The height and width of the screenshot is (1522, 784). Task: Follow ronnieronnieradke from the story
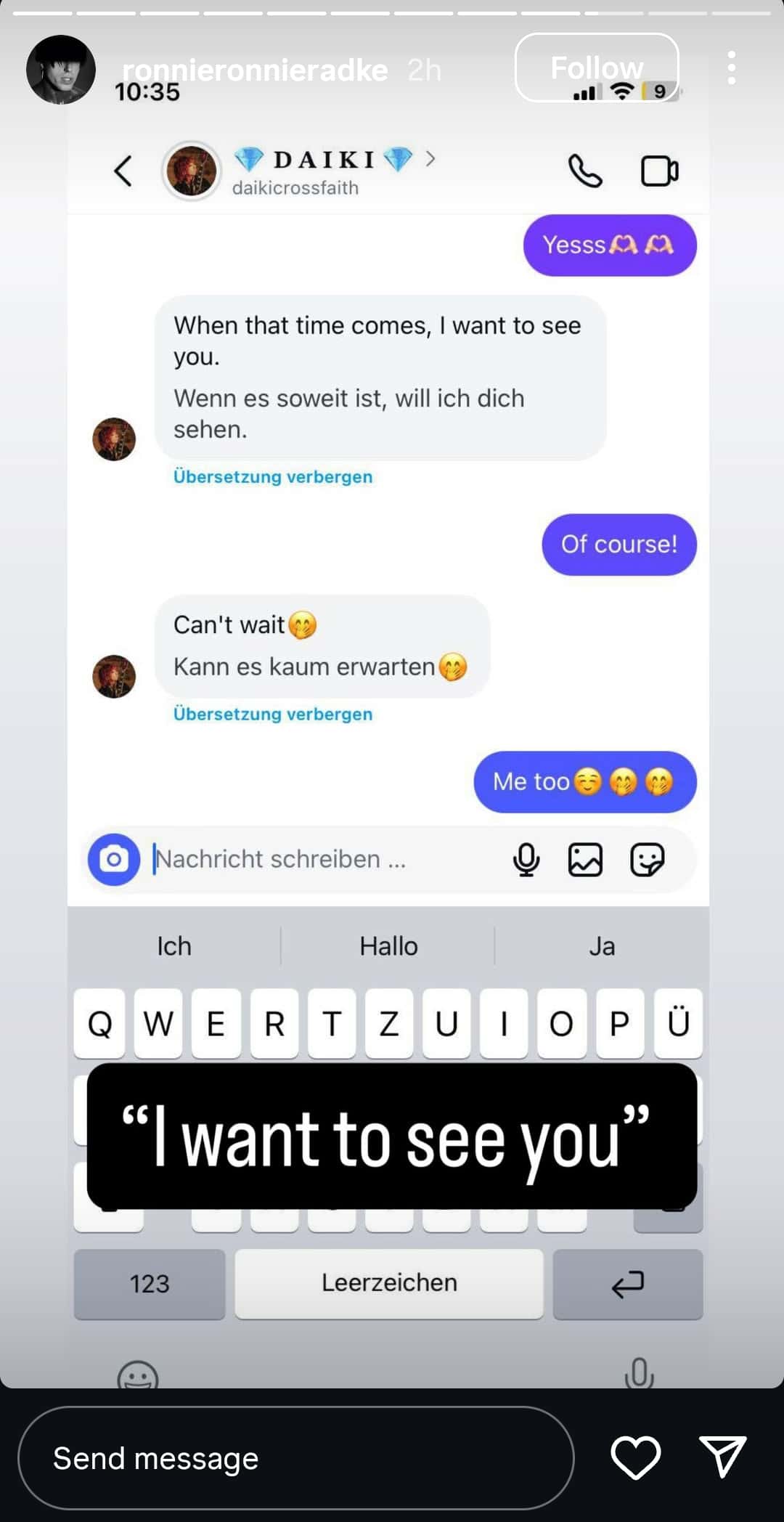click(x=597, y=68)
